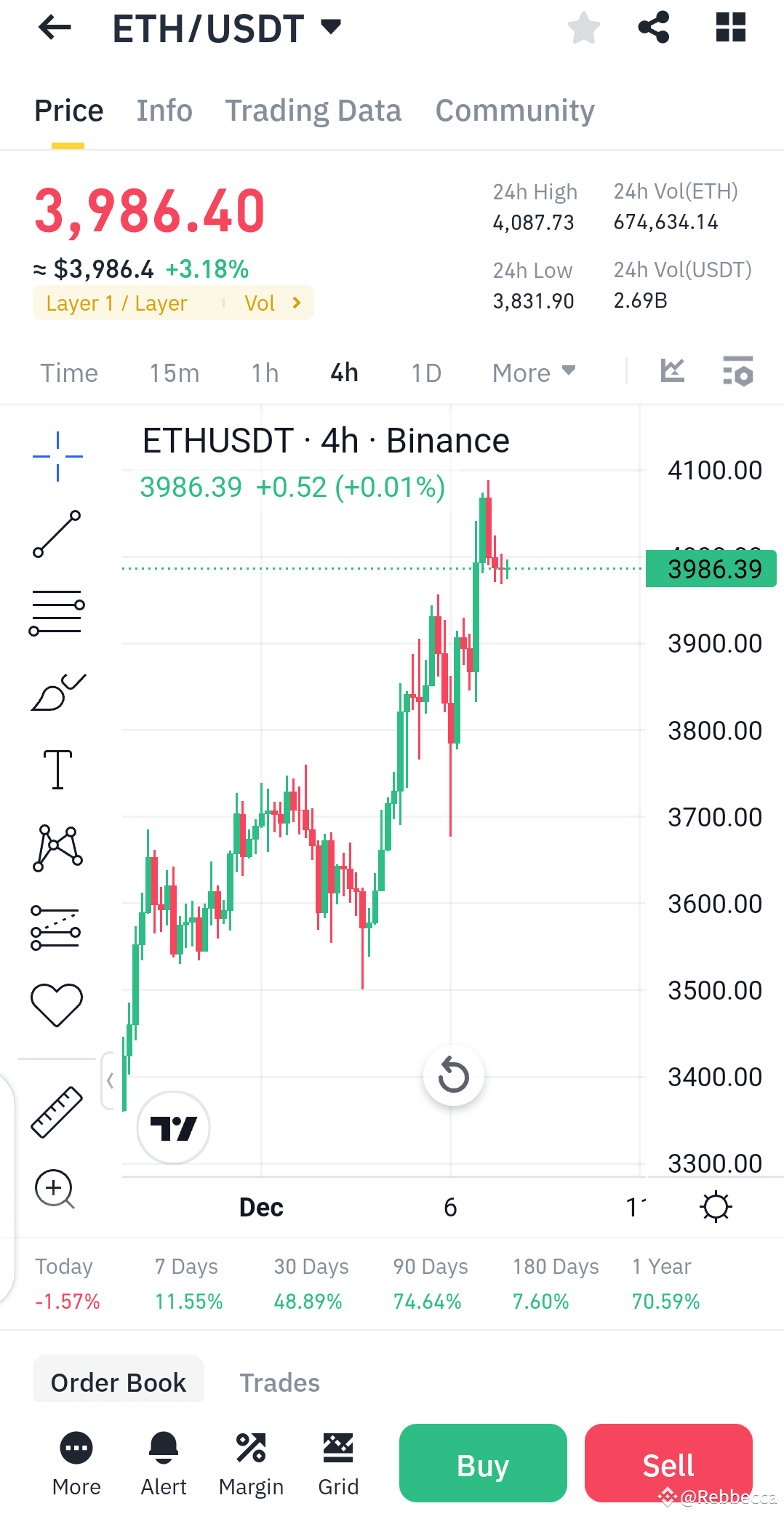Select the 1D timeframe
Screen dimensions: 784x1514
click(425, 372)
